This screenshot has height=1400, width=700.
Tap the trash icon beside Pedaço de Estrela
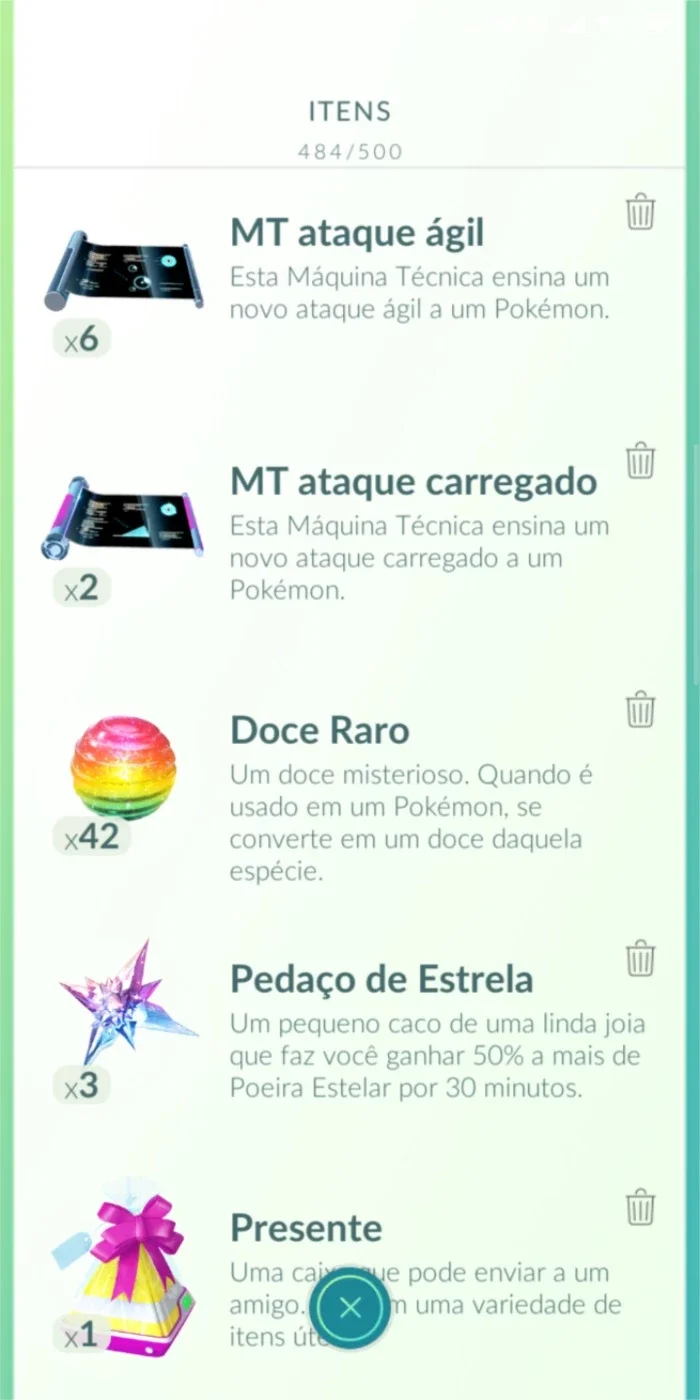pos(640,958)
